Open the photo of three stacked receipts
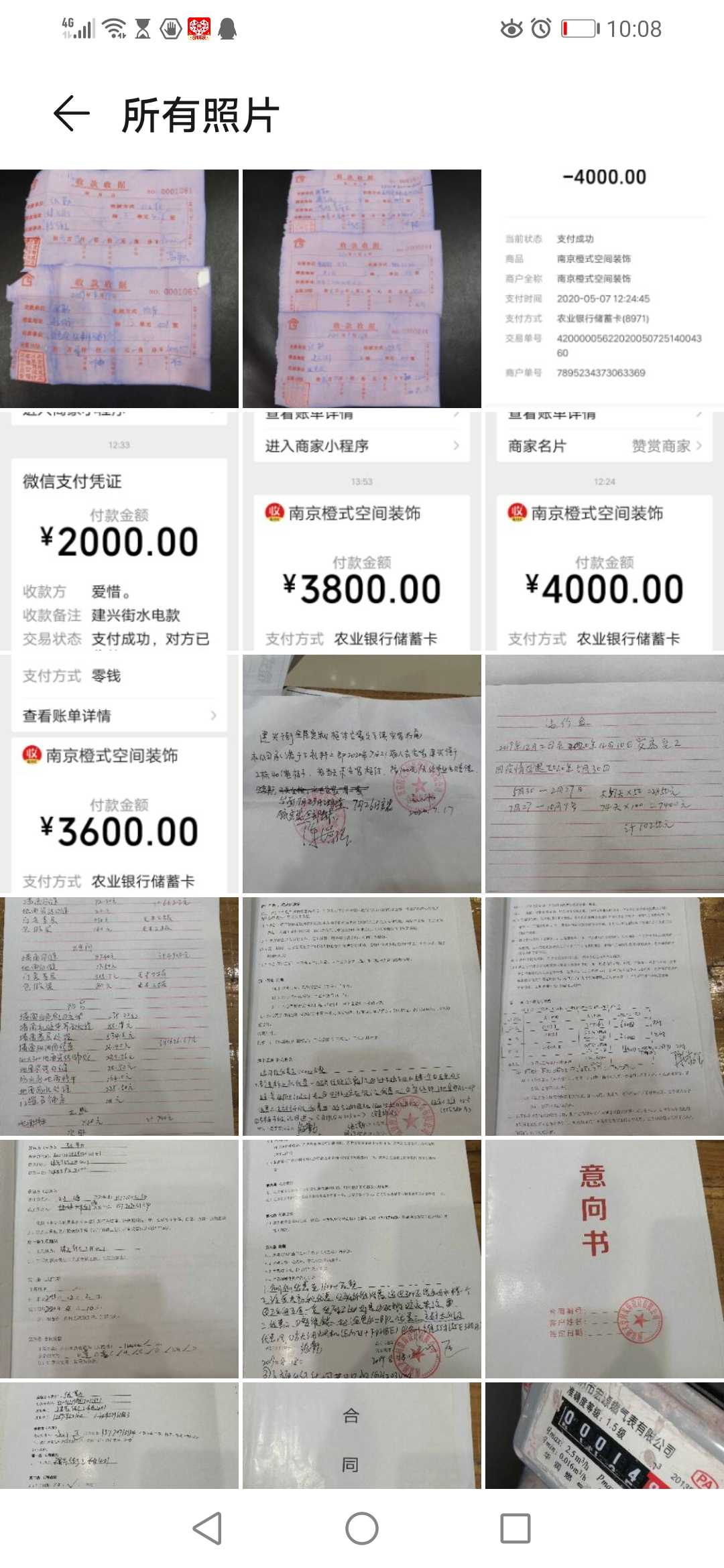Screen dimensions: 724x1568 [x=362, y=288]
